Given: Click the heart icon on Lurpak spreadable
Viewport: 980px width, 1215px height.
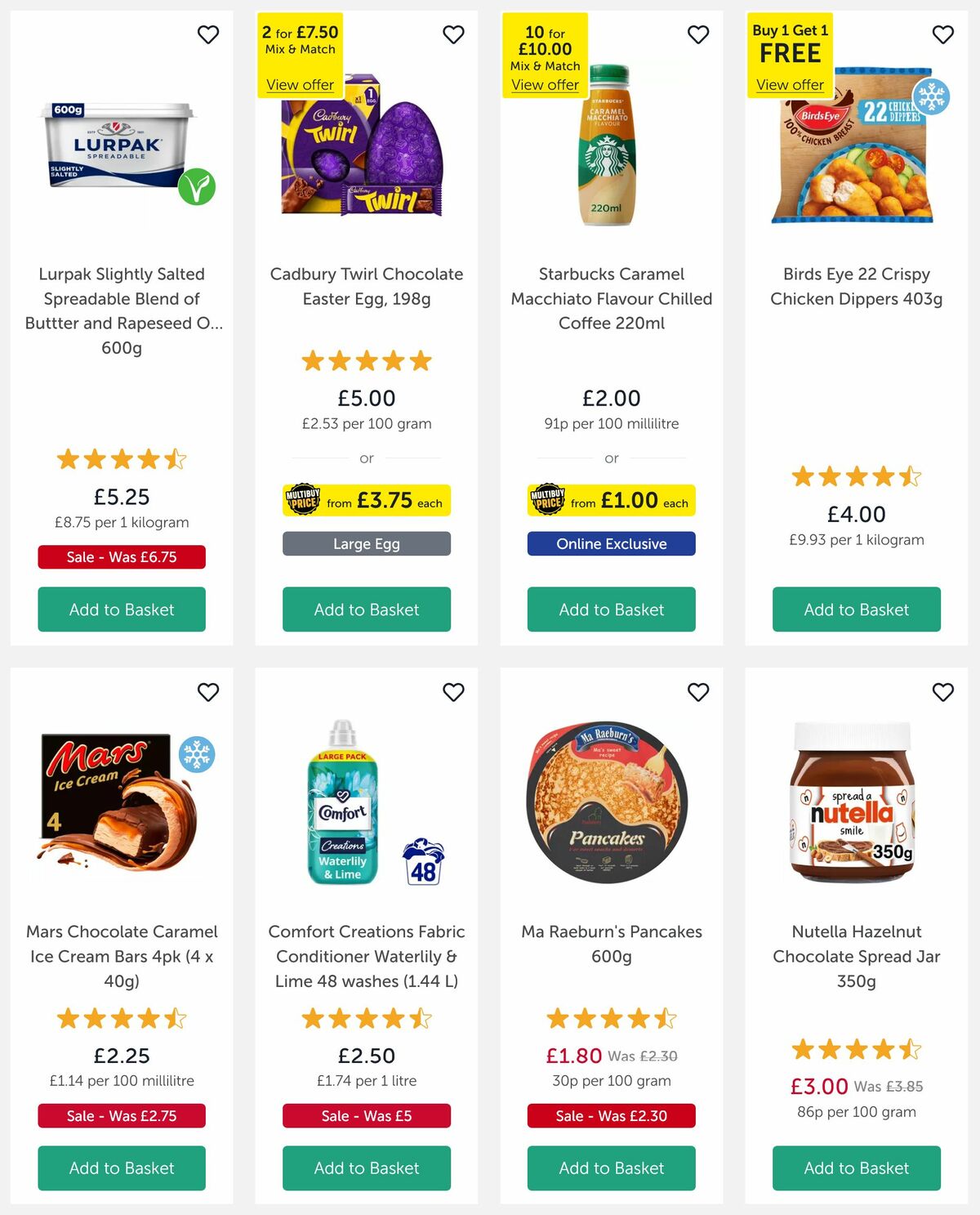Looking at the screenshot, I should pyautogui.click(x=208, y=35).
